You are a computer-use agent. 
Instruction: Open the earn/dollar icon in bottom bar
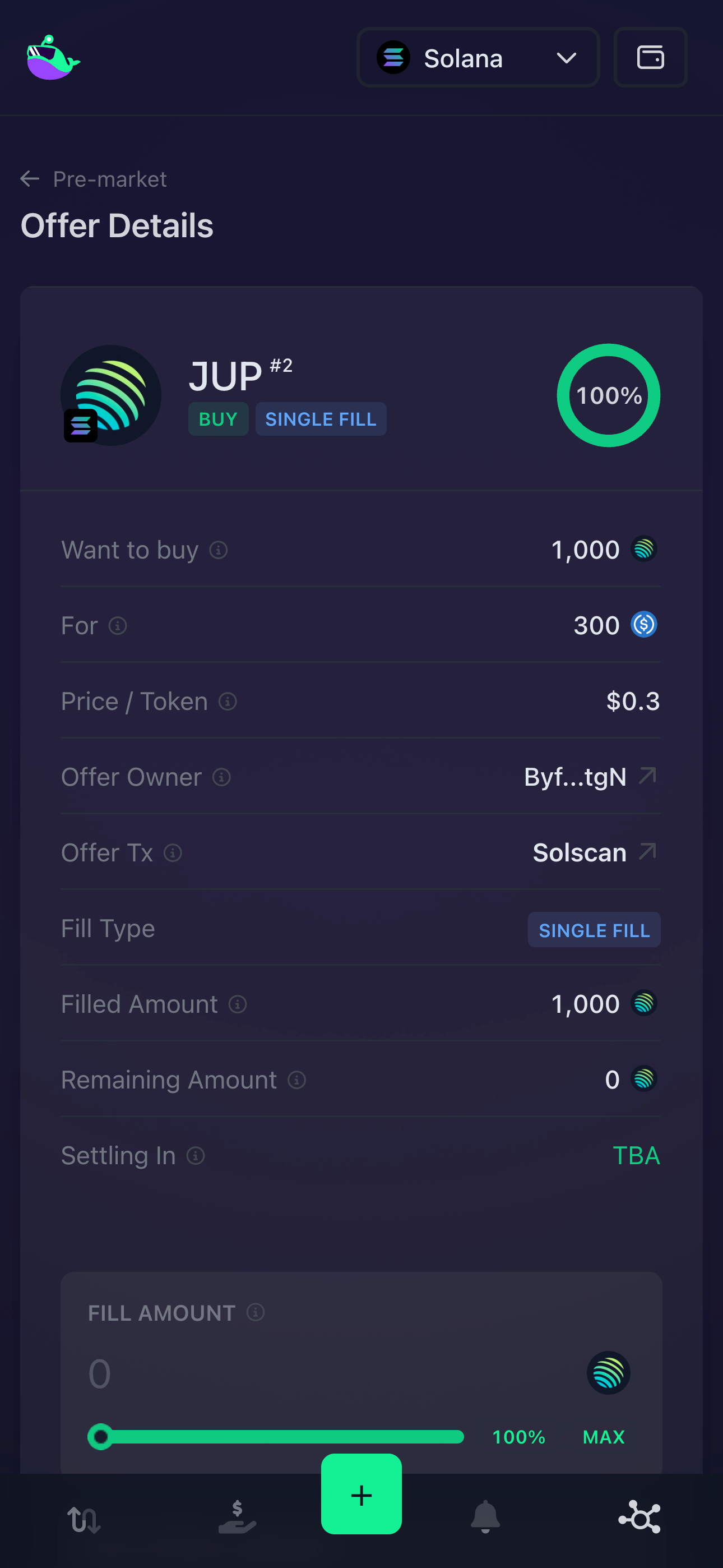[x=237, y=1518]
